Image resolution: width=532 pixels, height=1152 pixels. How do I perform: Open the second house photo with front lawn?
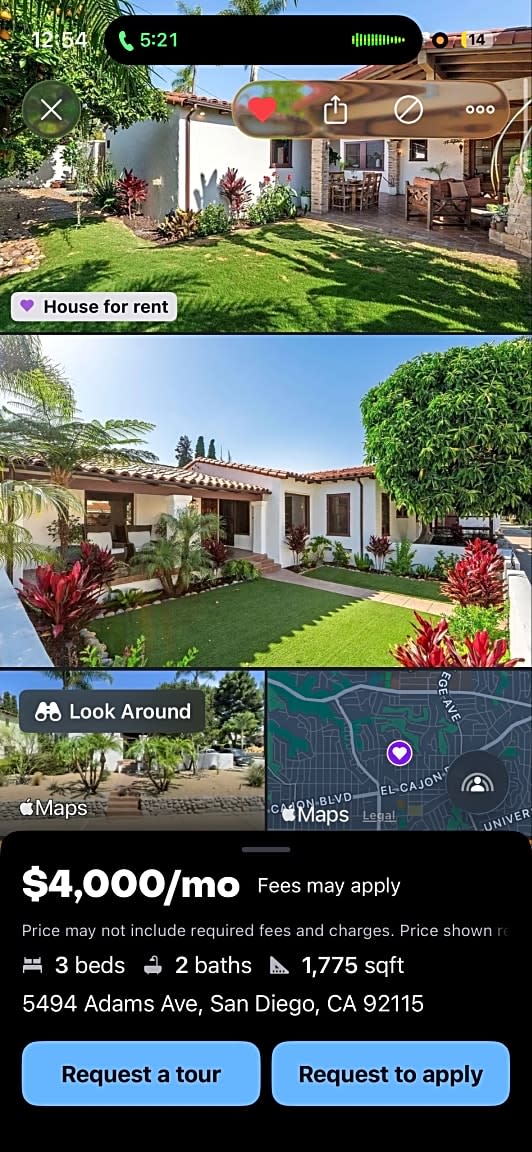pyautogui.click(x=266, y=501)
